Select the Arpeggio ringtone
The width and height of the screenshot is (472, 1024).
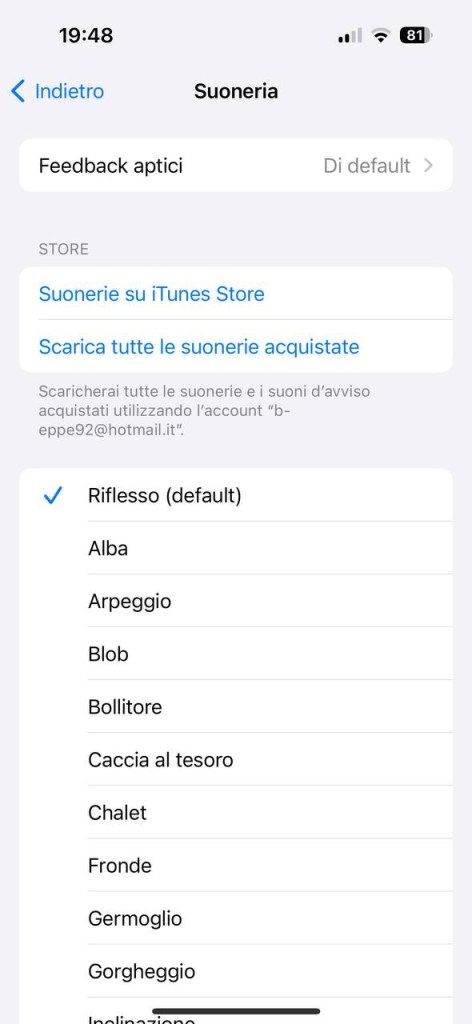point(236,601)
